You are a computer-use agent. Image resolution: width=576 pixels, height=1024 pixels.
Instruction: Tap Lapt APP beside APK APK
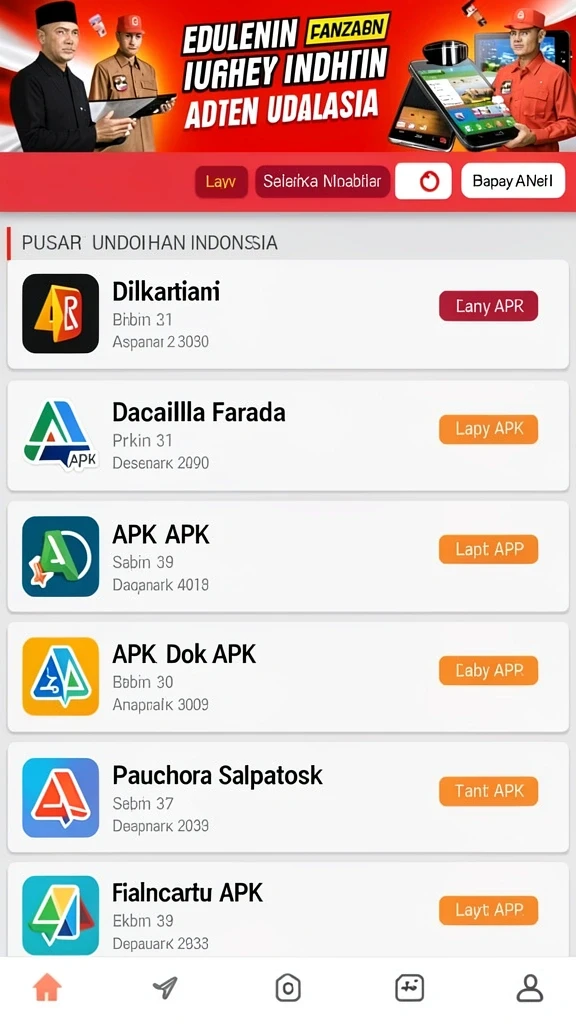pos(488,549)
